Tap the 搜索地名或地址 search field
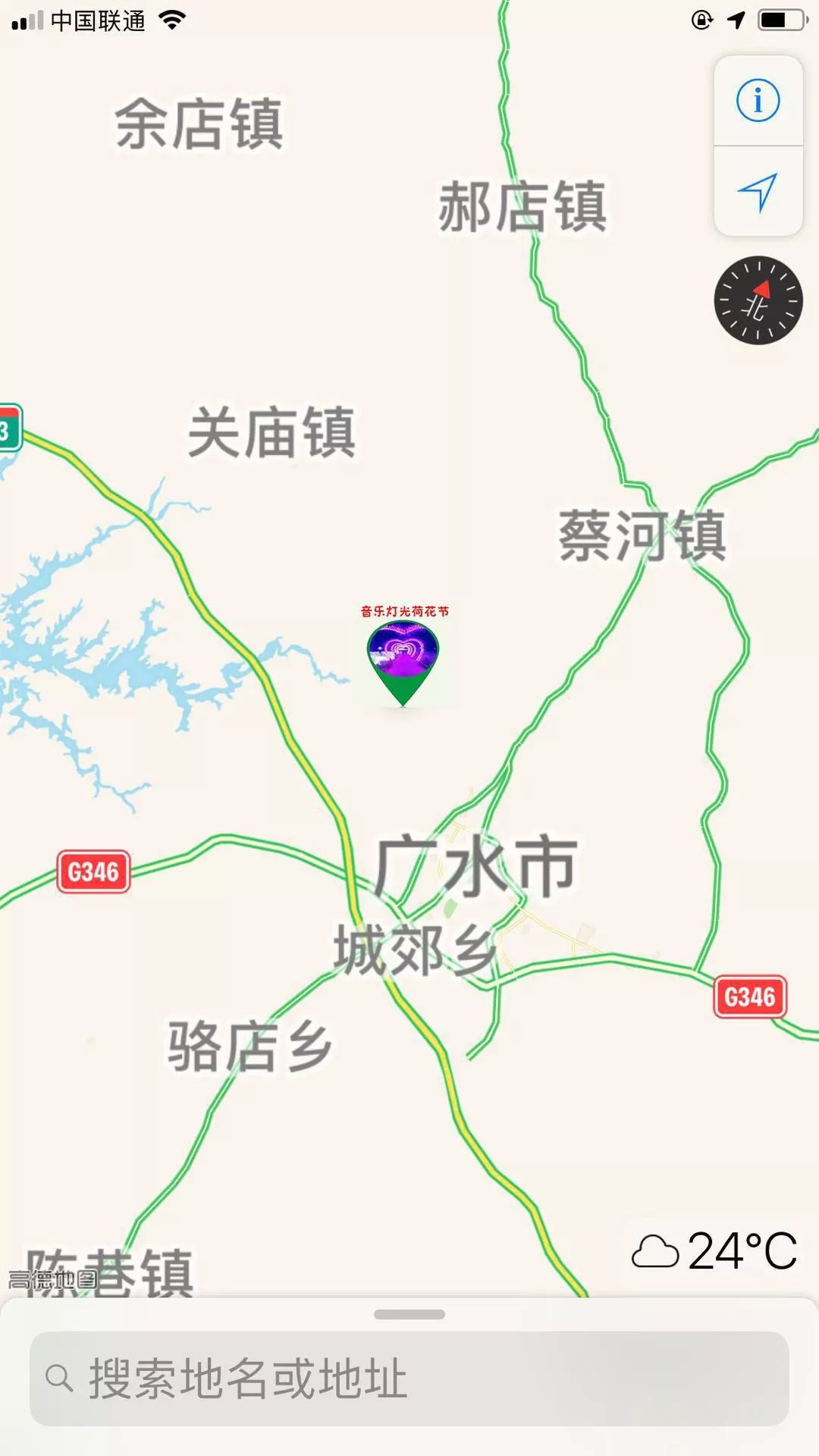Viewport: 819px width, 1456px height. [x=409, y=1378]
